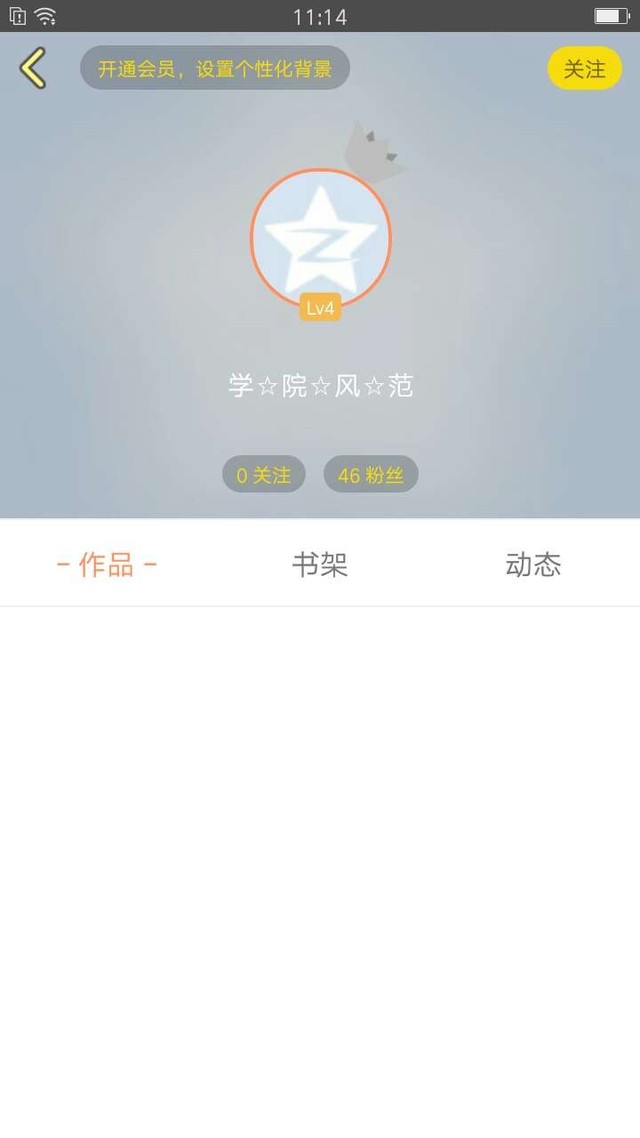Select the 作品 tab
This screenshot has height=1138, width=640.
point(107,564)
